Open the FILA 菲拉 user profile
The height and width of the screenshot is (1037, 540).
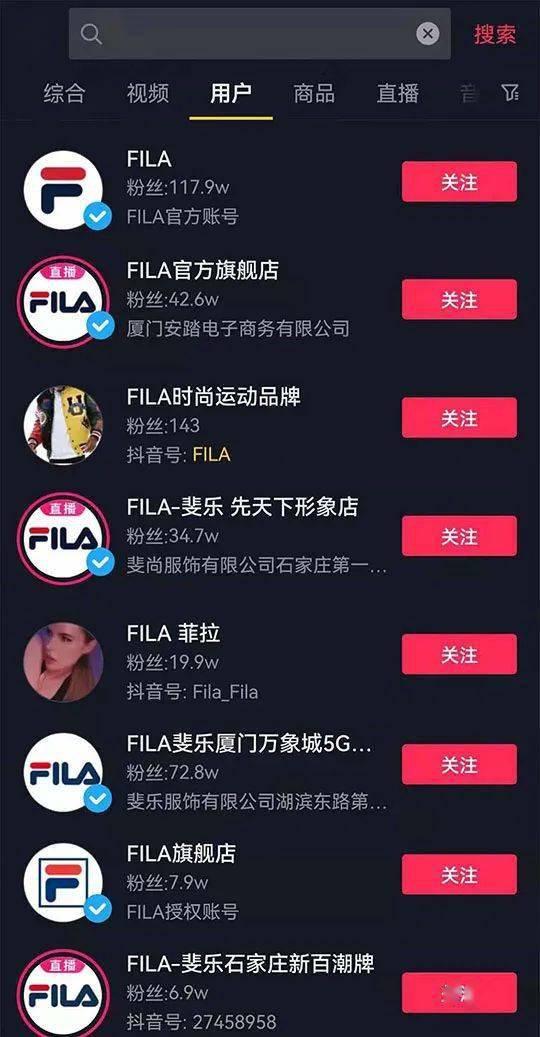[x=205, y=662]
